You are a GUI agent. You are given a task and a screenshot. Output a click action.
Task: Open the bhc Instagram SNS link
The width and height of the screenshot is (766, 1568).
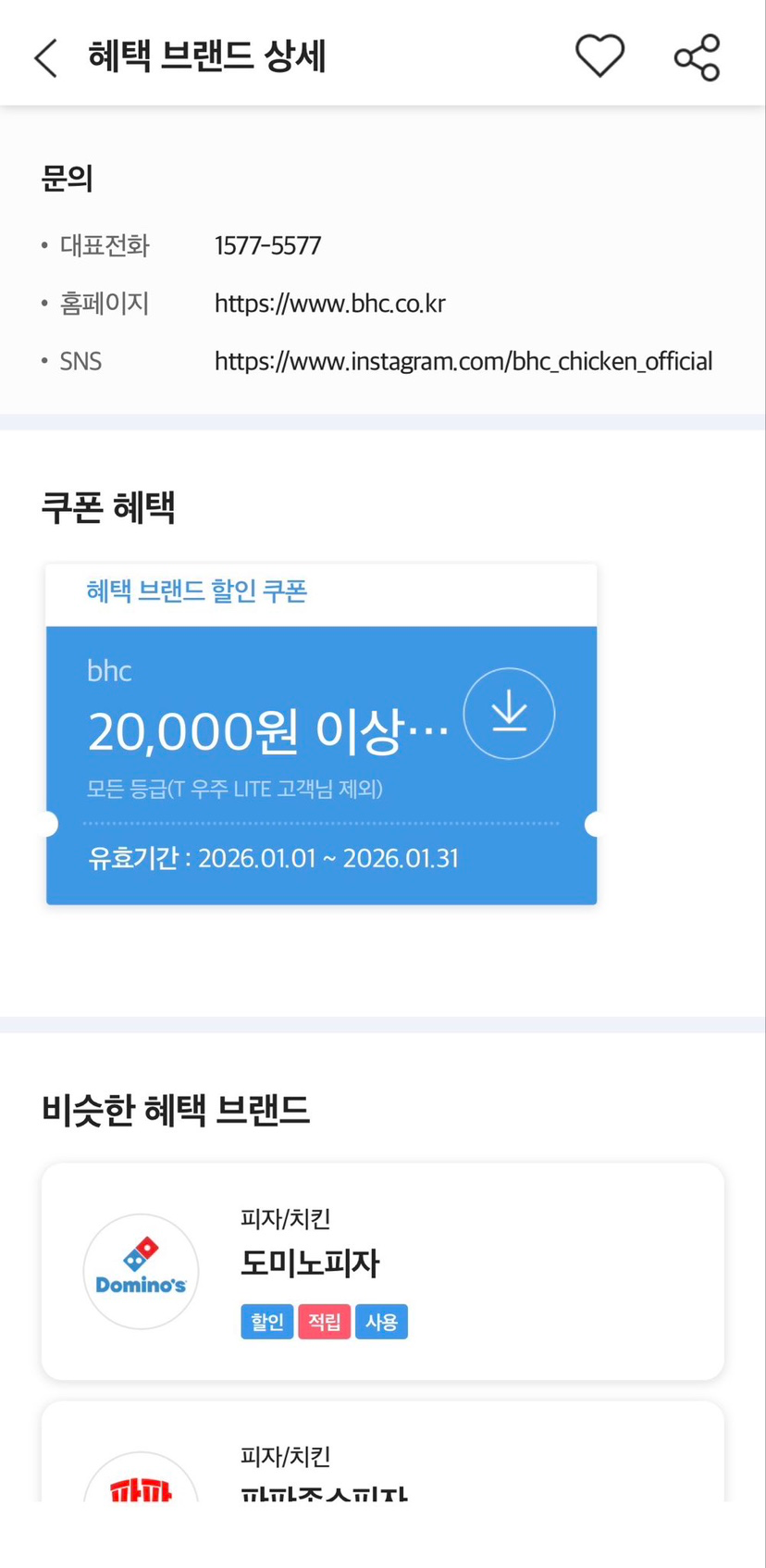click(463, 361)
